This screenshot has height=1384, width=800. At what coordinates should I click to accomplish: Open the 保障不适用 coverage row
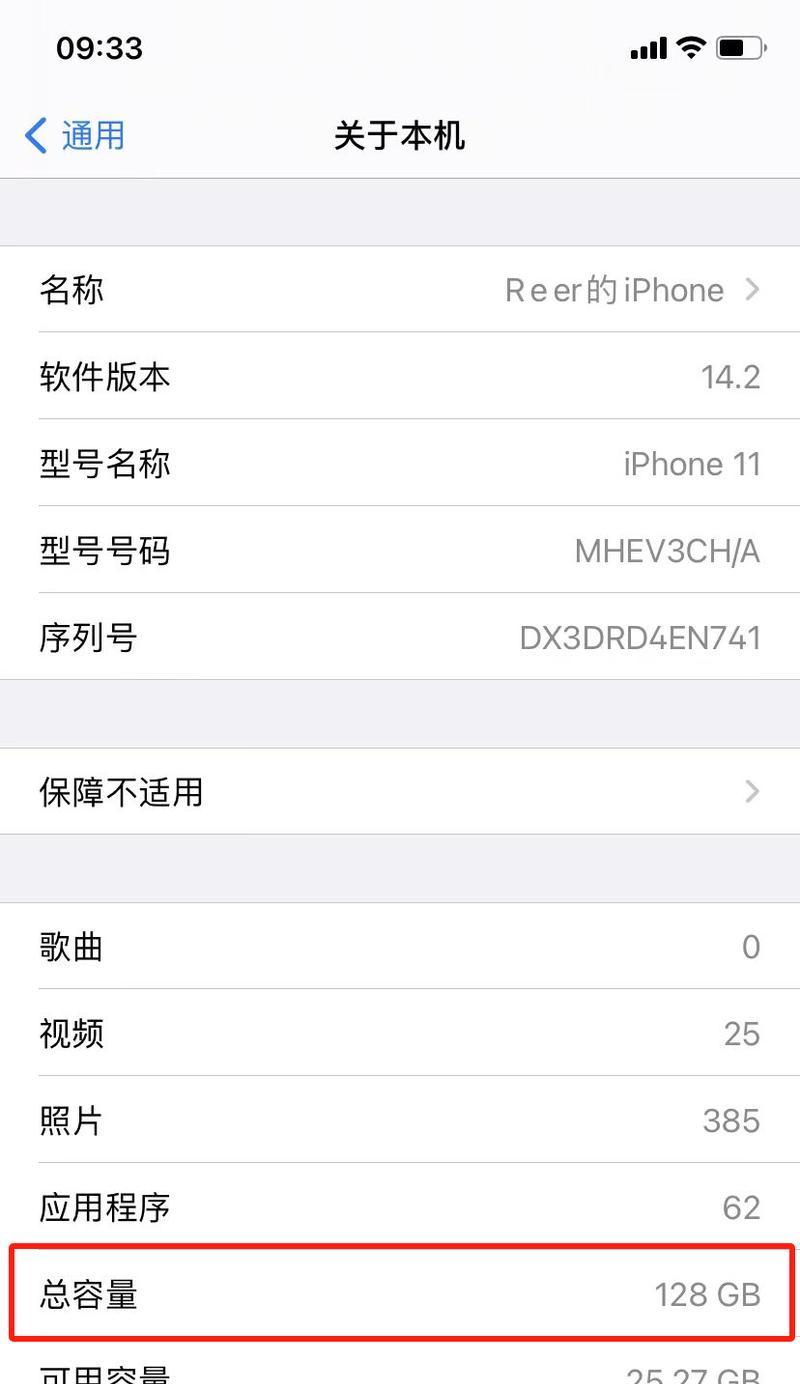pos(400,792)
